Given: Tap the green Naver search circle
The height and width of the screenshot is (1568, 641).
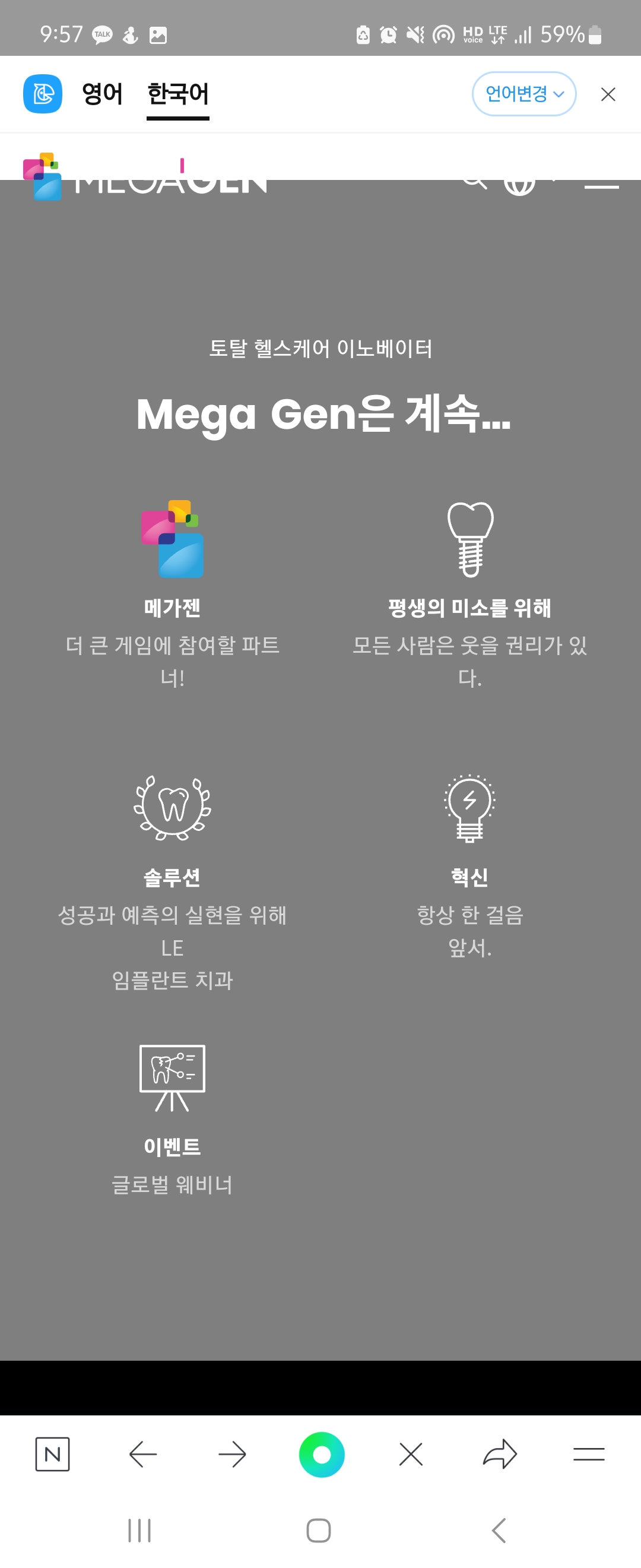Looking at the screenshot, I should [x=321, y=1455].
